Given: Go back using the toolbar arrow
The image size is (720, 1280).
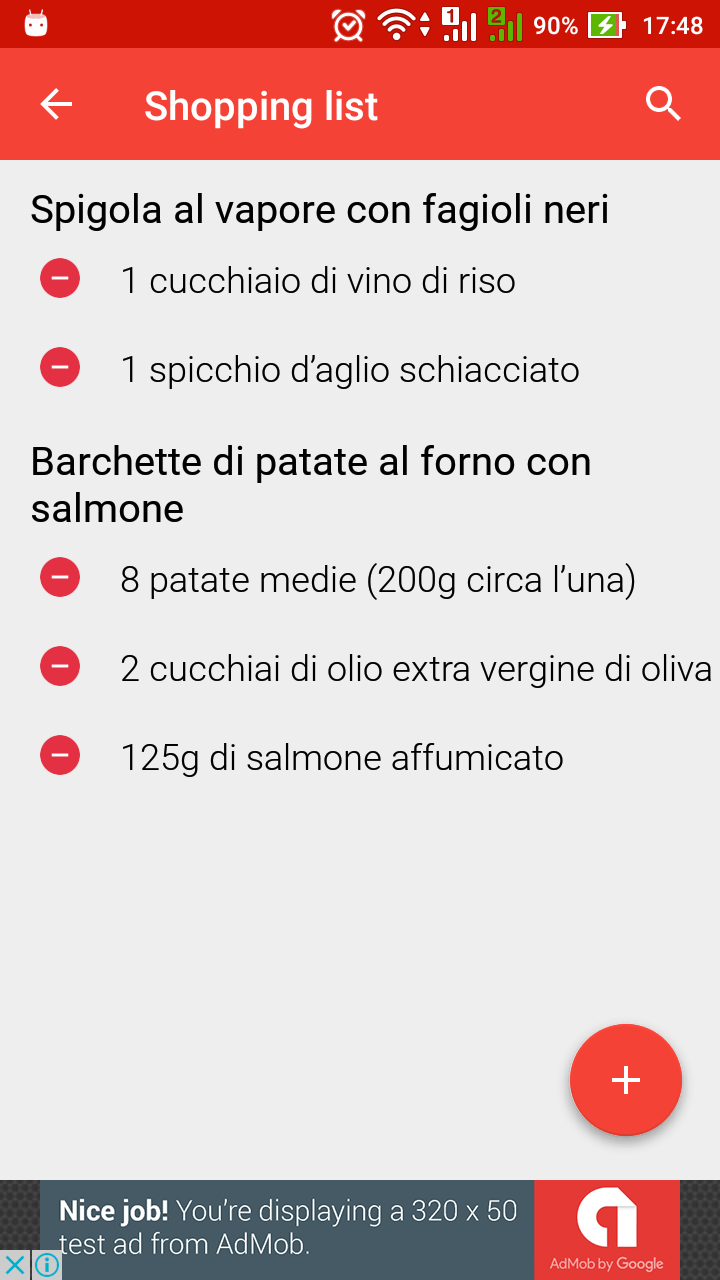Looking at the screenshot, I should 56,104.
